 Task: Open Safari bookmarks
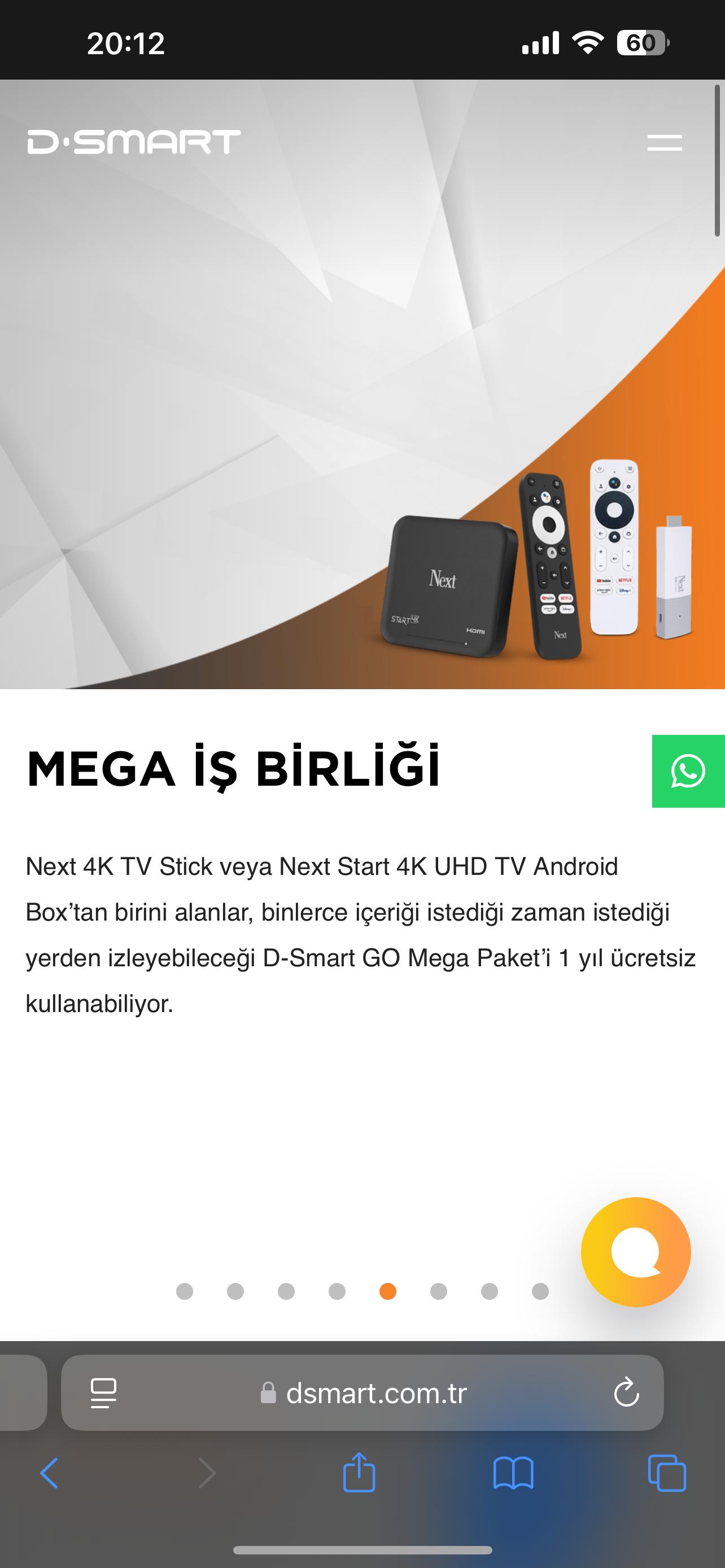513,1473
